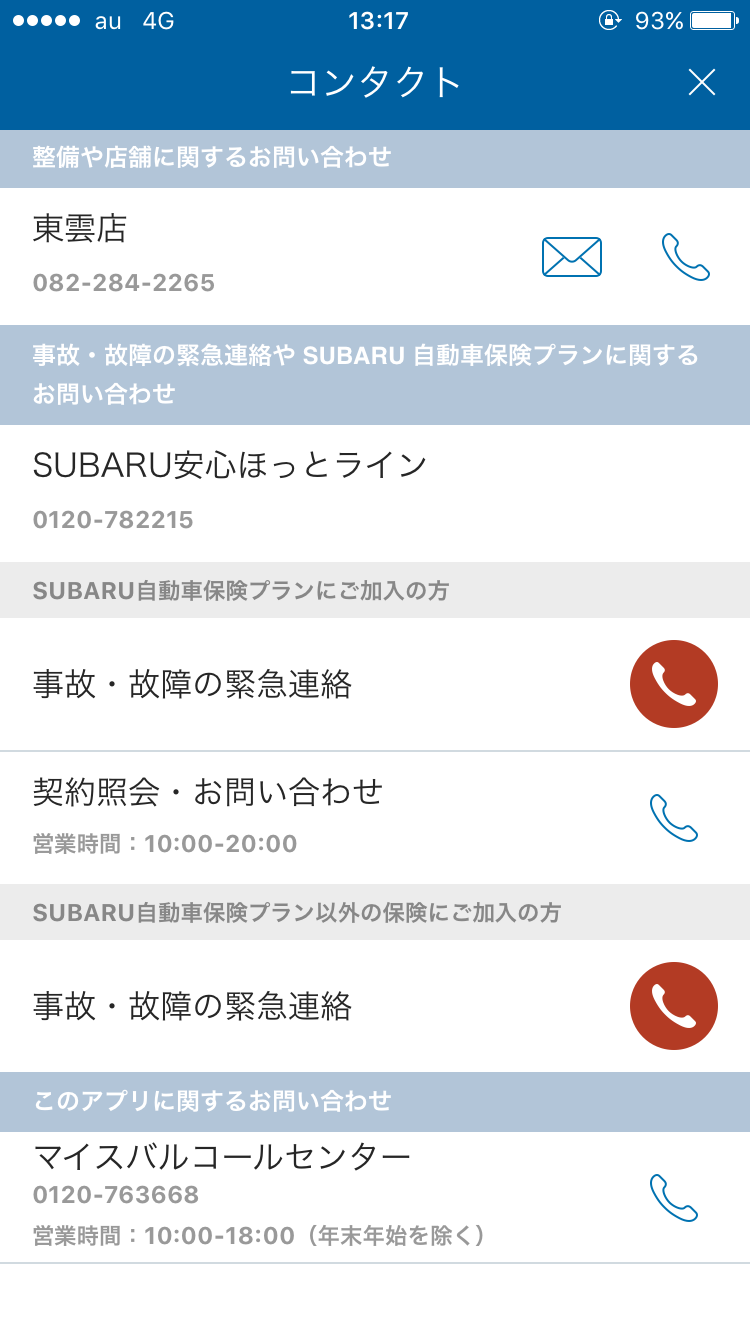
Task: Call 契約照会・お問い合わせ line
Action: pyautogui.click(x=674, y=817)
